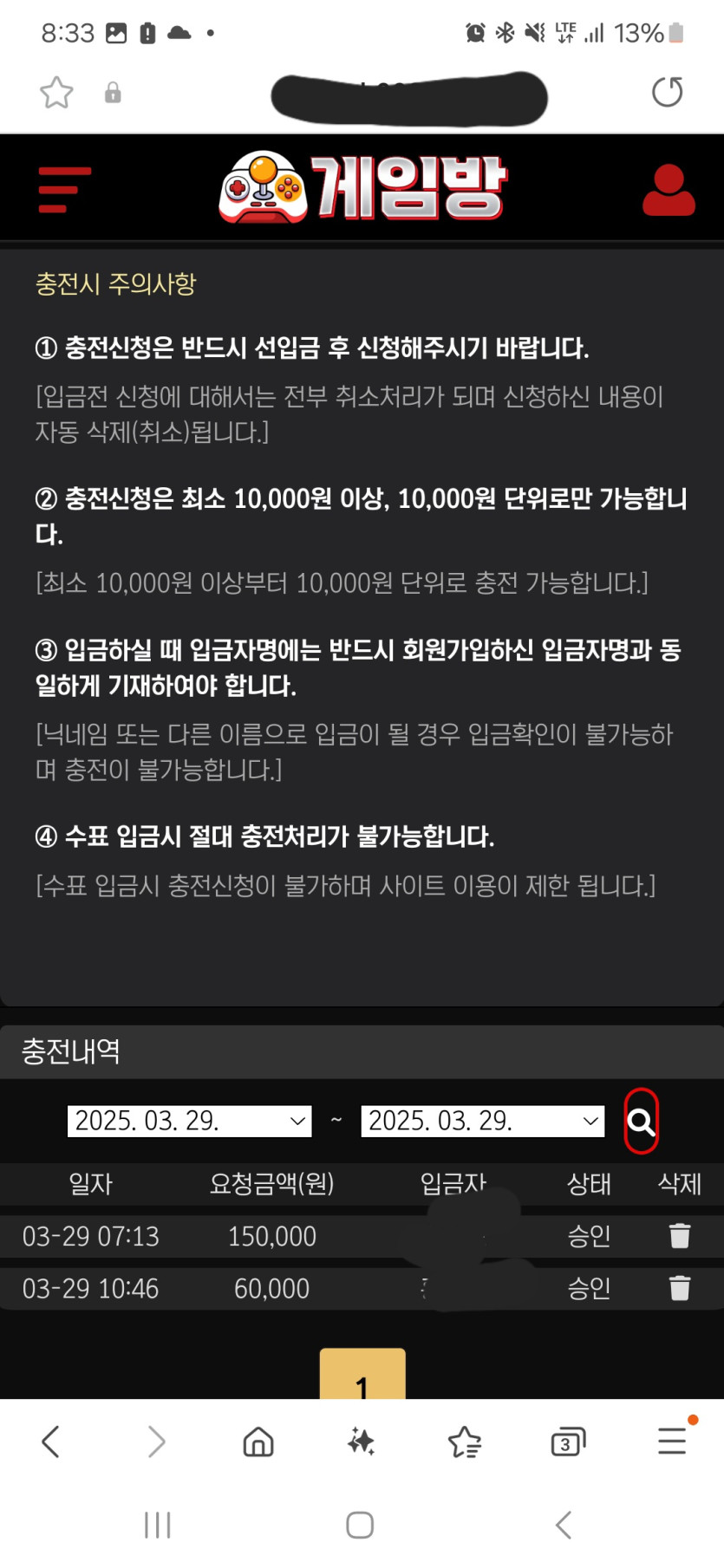Open the red hamburger menu
724x1568 pixels.
[64, 189]
